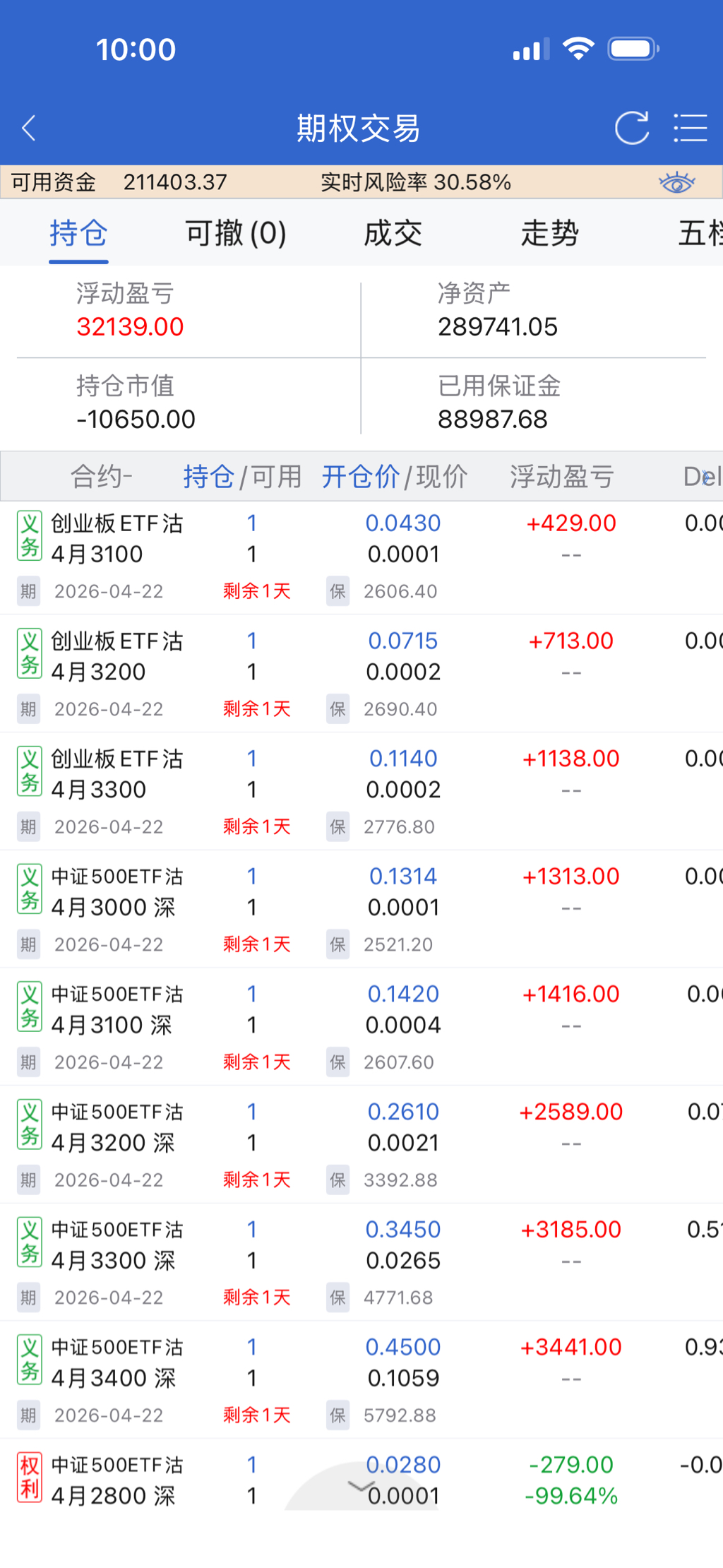
Task: Tap the down chevron handle
Action: pos(361,1486)
